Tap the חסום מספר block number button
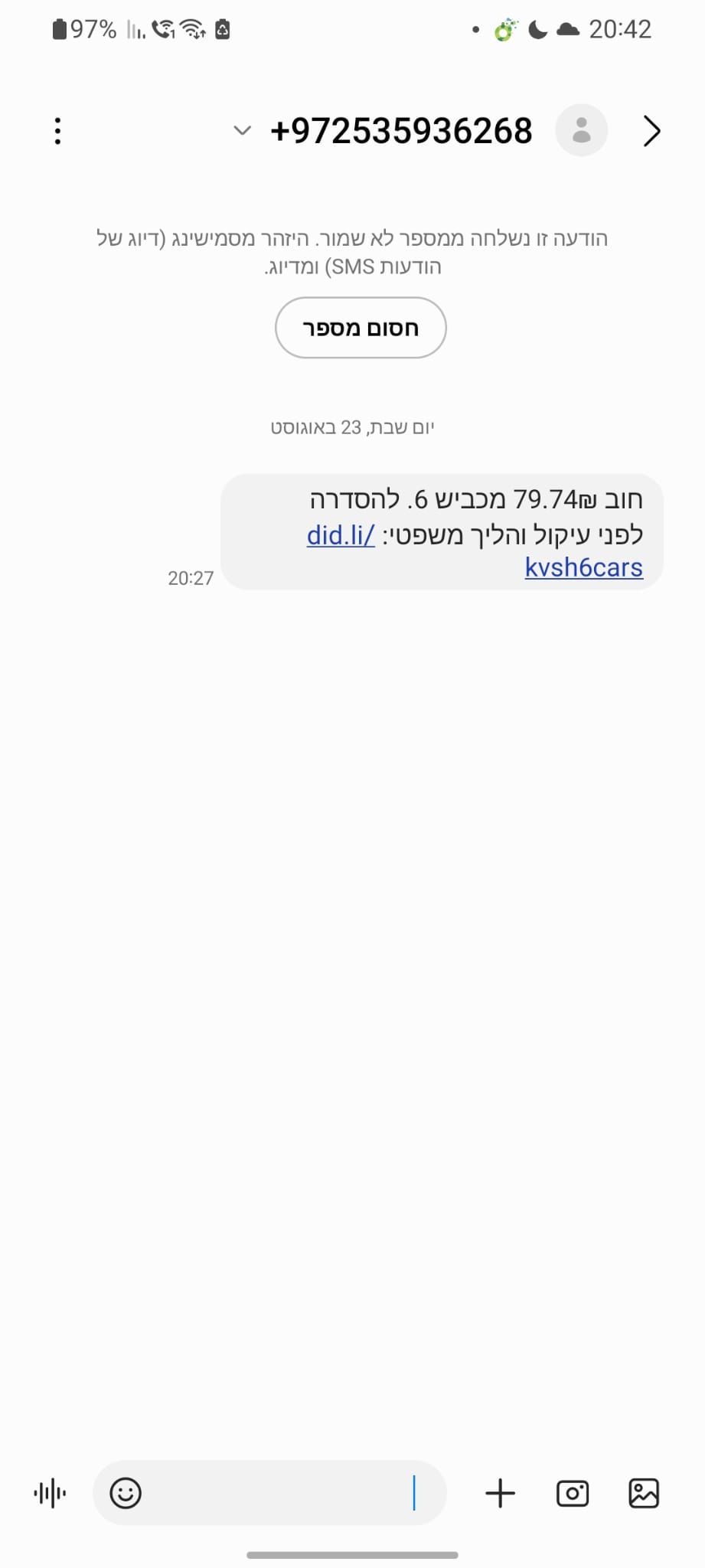Image resolution: width=705 pixels, height=1568 pixels. (x=361, y=328)
